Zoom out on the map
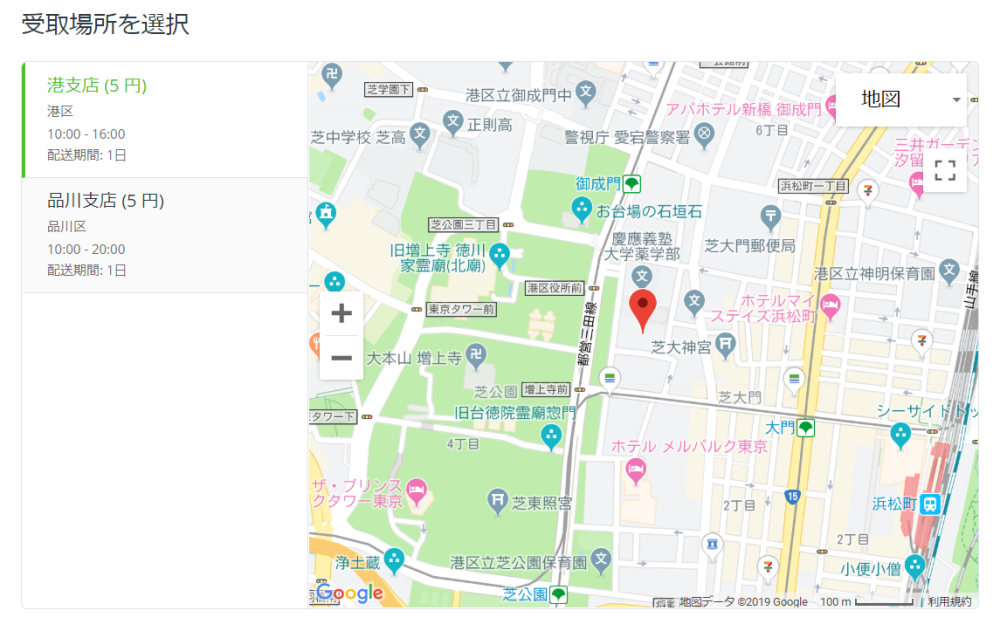This screenshot has width=1000, height=631. 342,358
